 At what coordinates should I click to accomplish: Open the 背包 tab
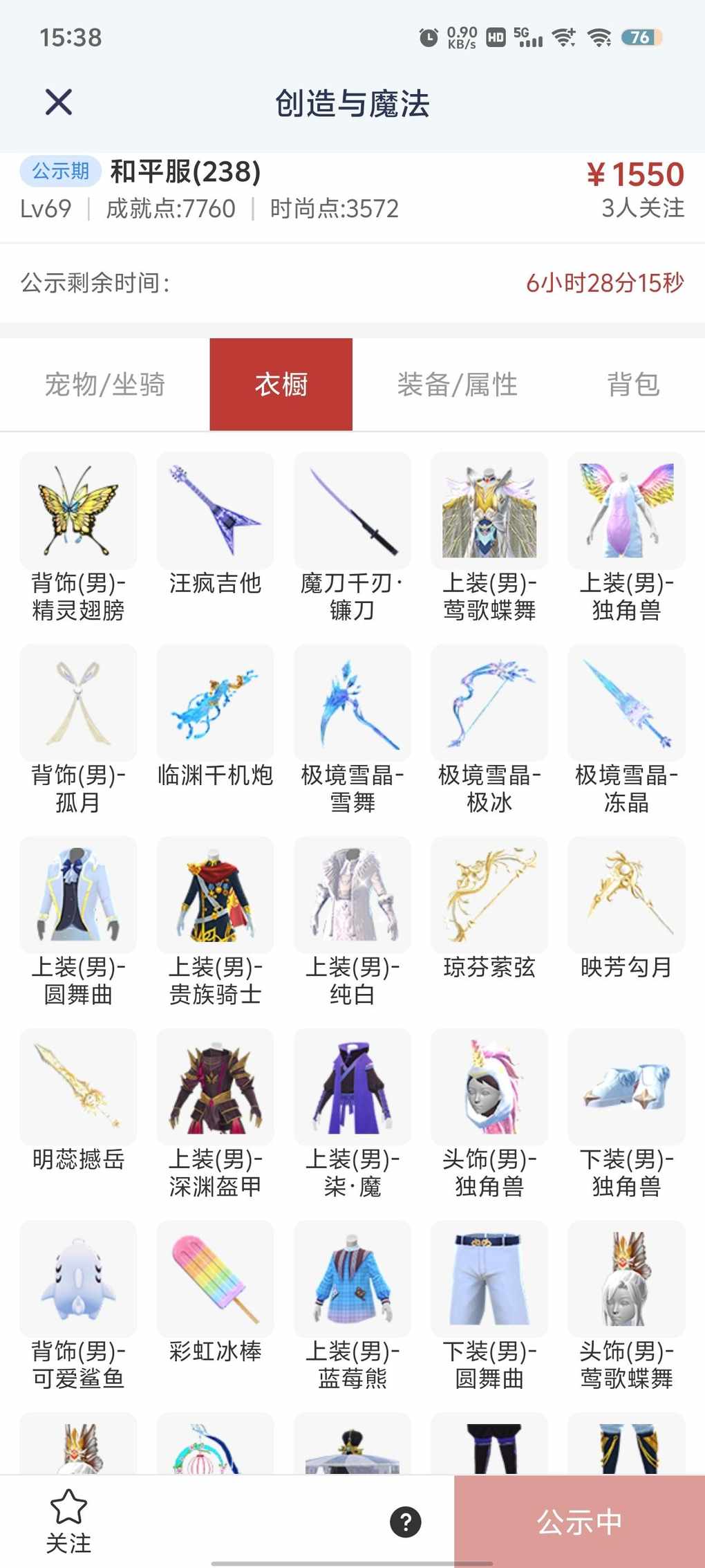(633, 385)
